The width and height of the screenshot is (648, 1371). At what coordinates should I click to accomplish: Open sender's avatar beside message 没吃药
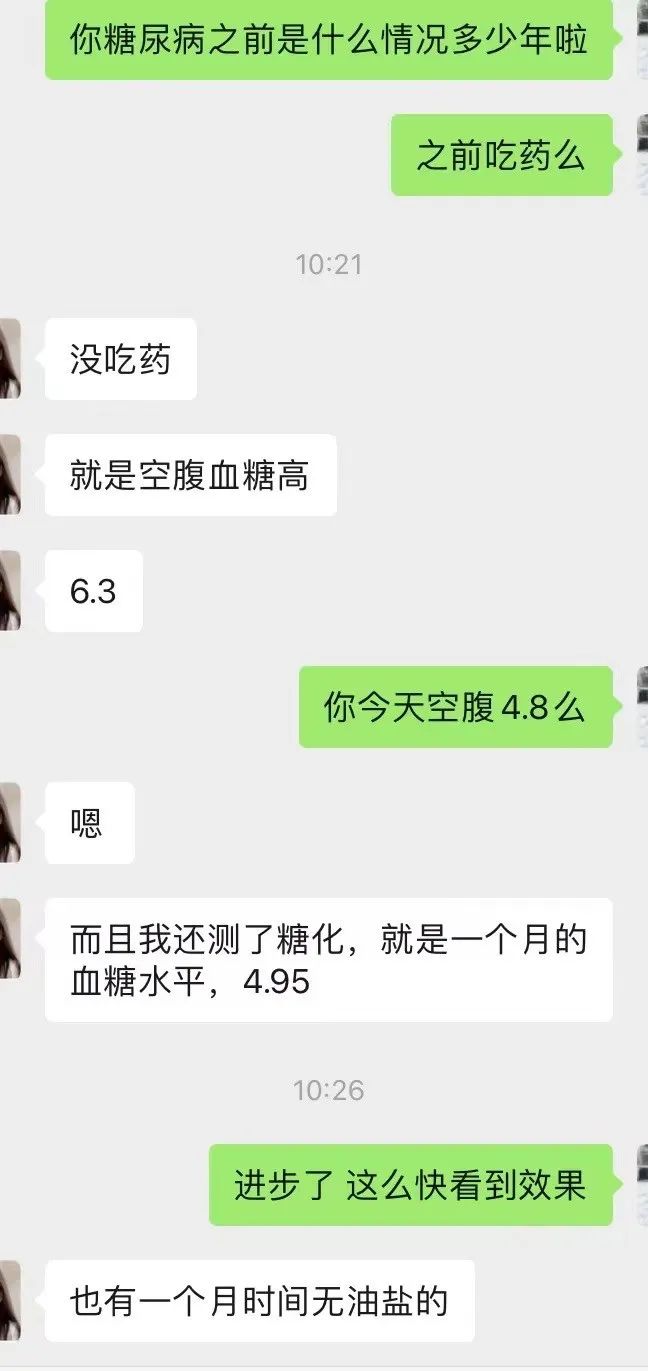10,358
